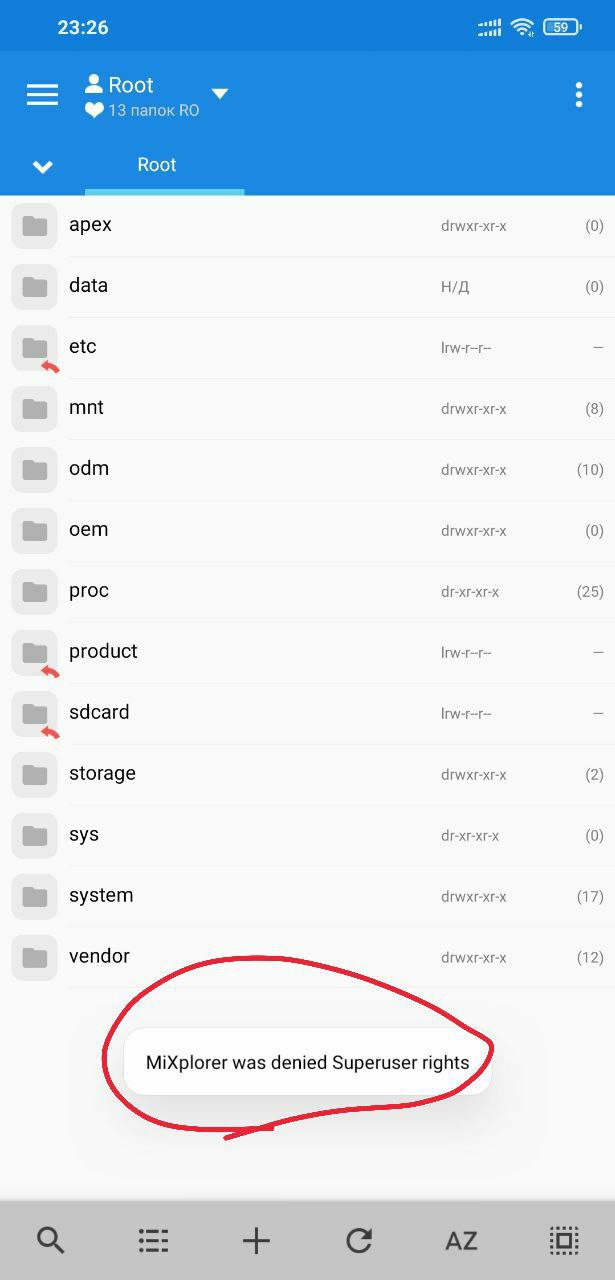Screen dimensions: 615x1280
Task: Open the hamburger drawer menu
Action: (42, 94)
